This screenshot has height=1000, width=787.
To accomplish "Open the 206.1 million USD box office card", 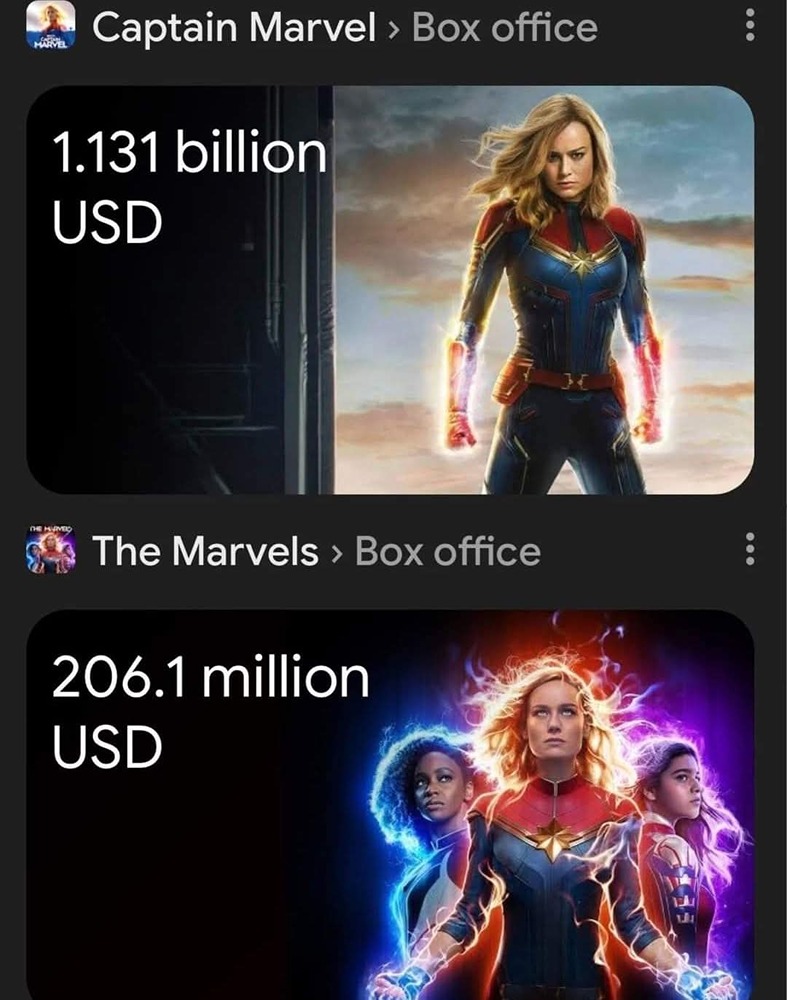I will 390,800.
